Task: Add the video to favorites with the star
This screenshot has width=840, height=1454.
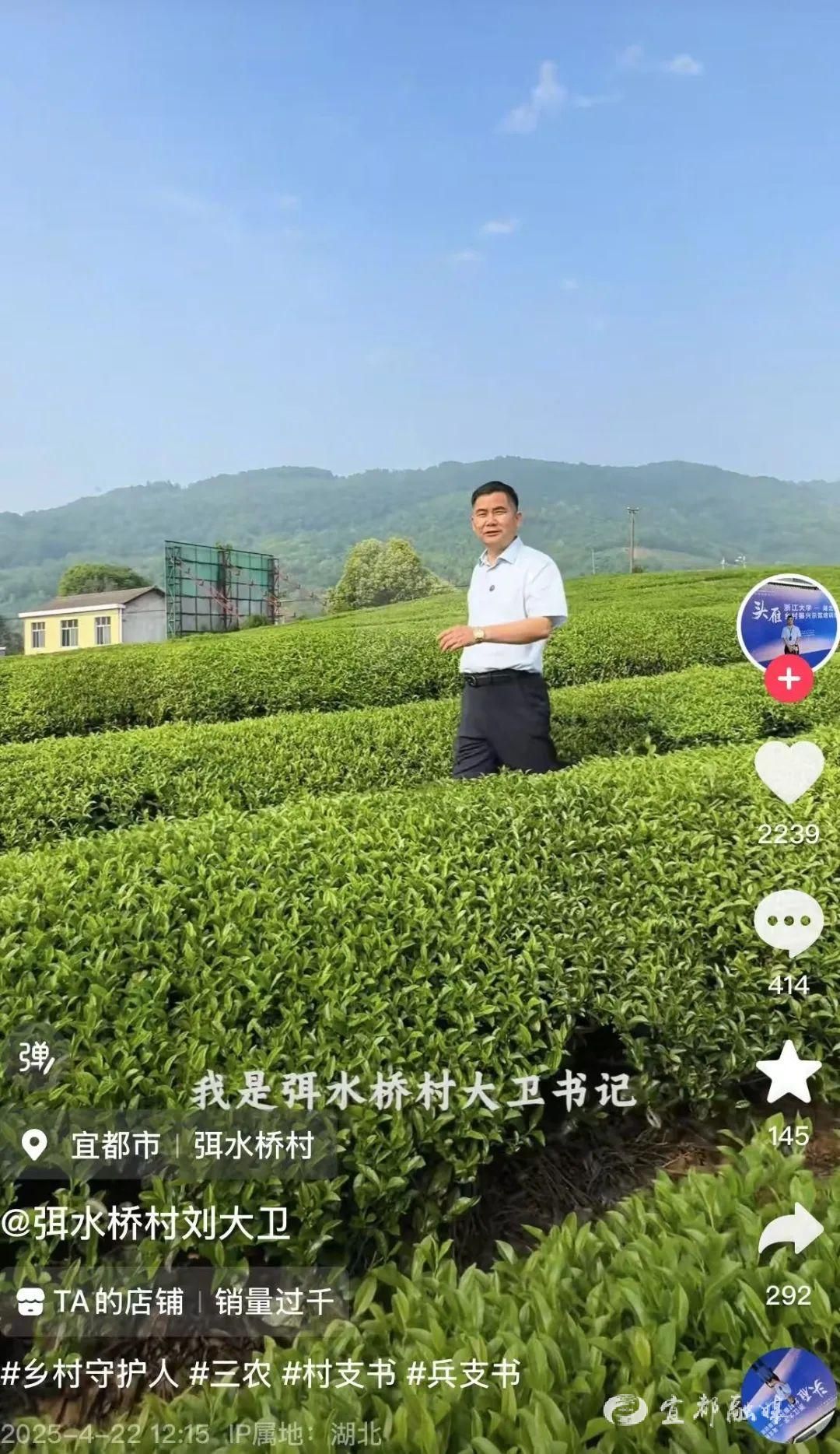Action: 789,1073
